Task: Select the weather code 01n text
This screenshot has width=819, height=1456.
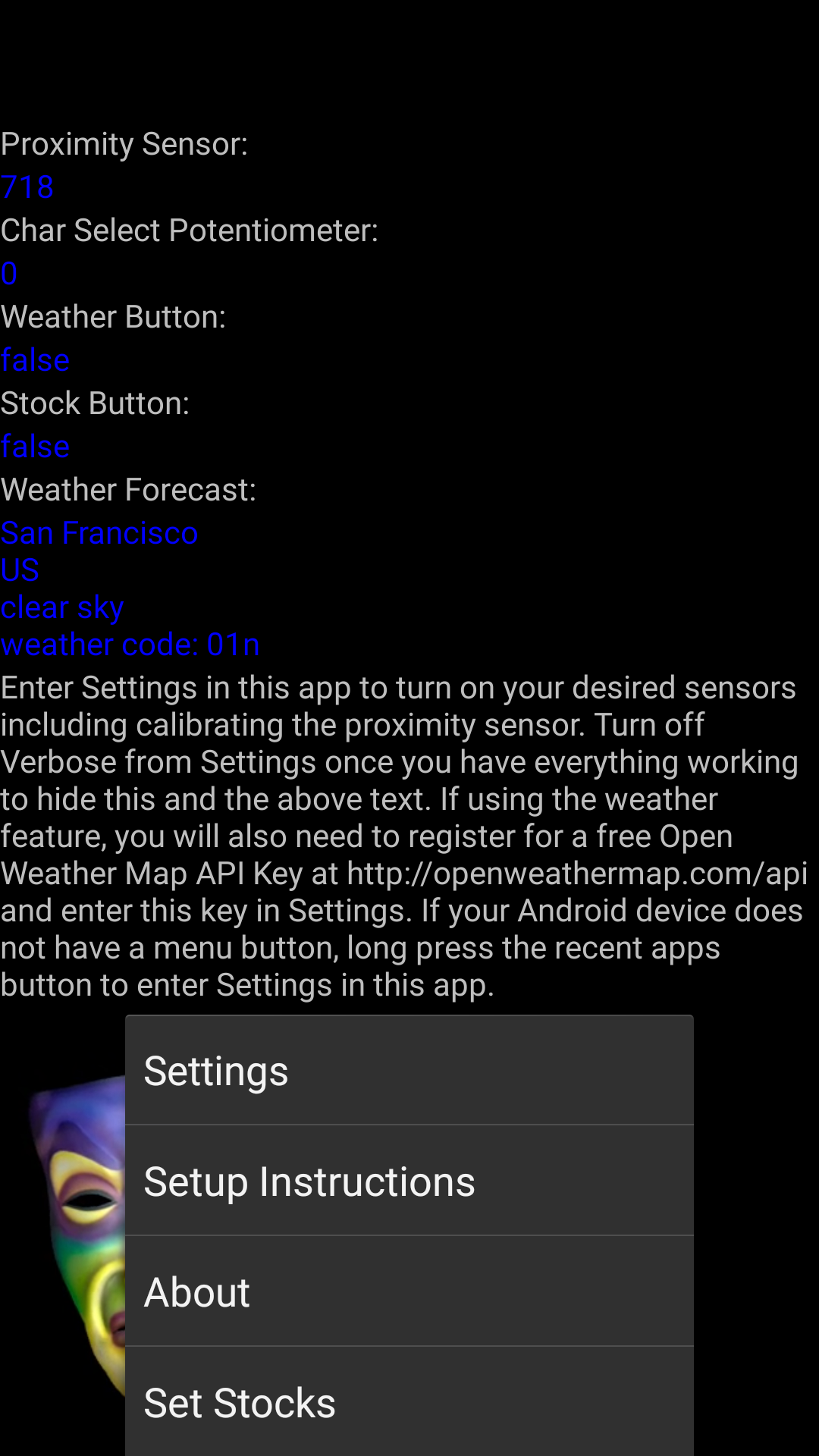Action: (130, 644)
